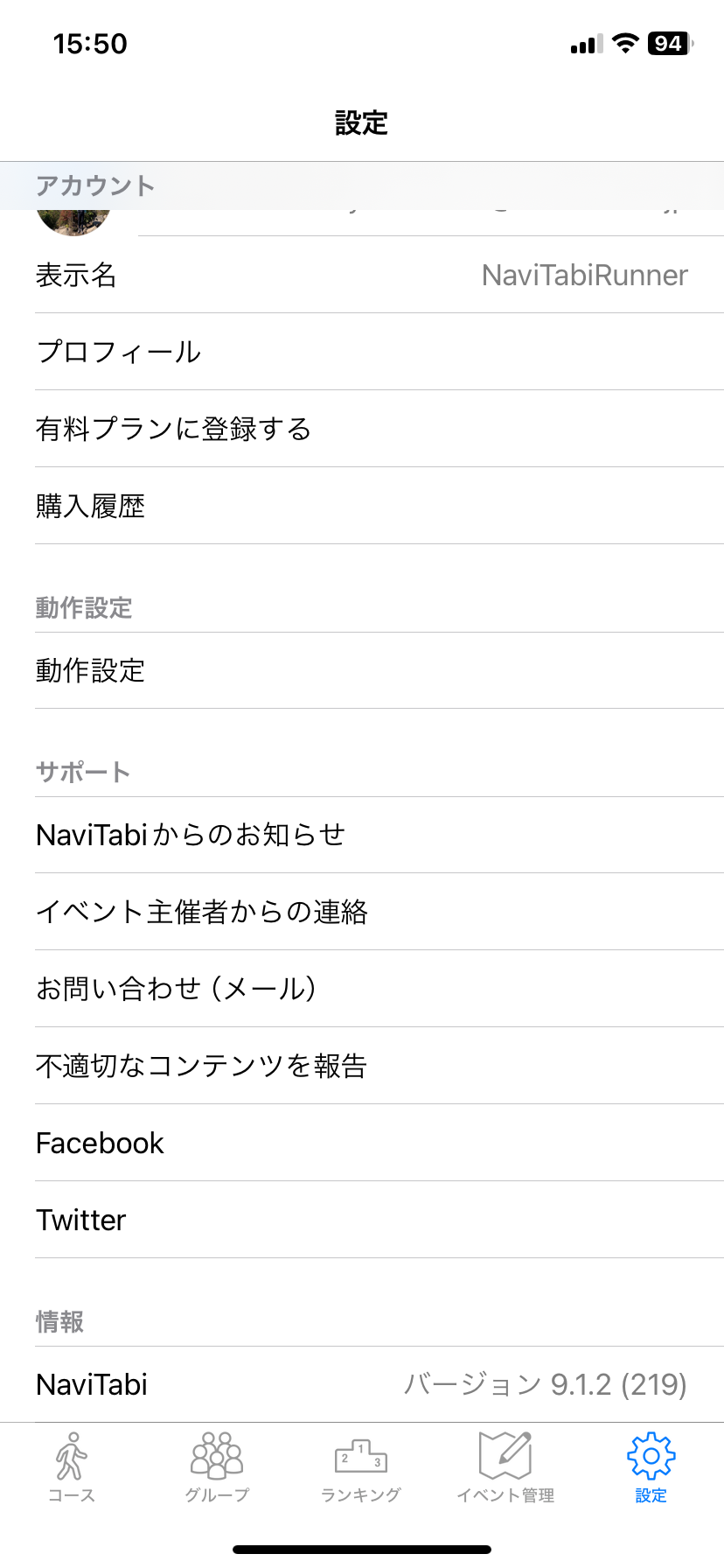
Task: Switch to the ランキング tab
Action: [361, 1467]
